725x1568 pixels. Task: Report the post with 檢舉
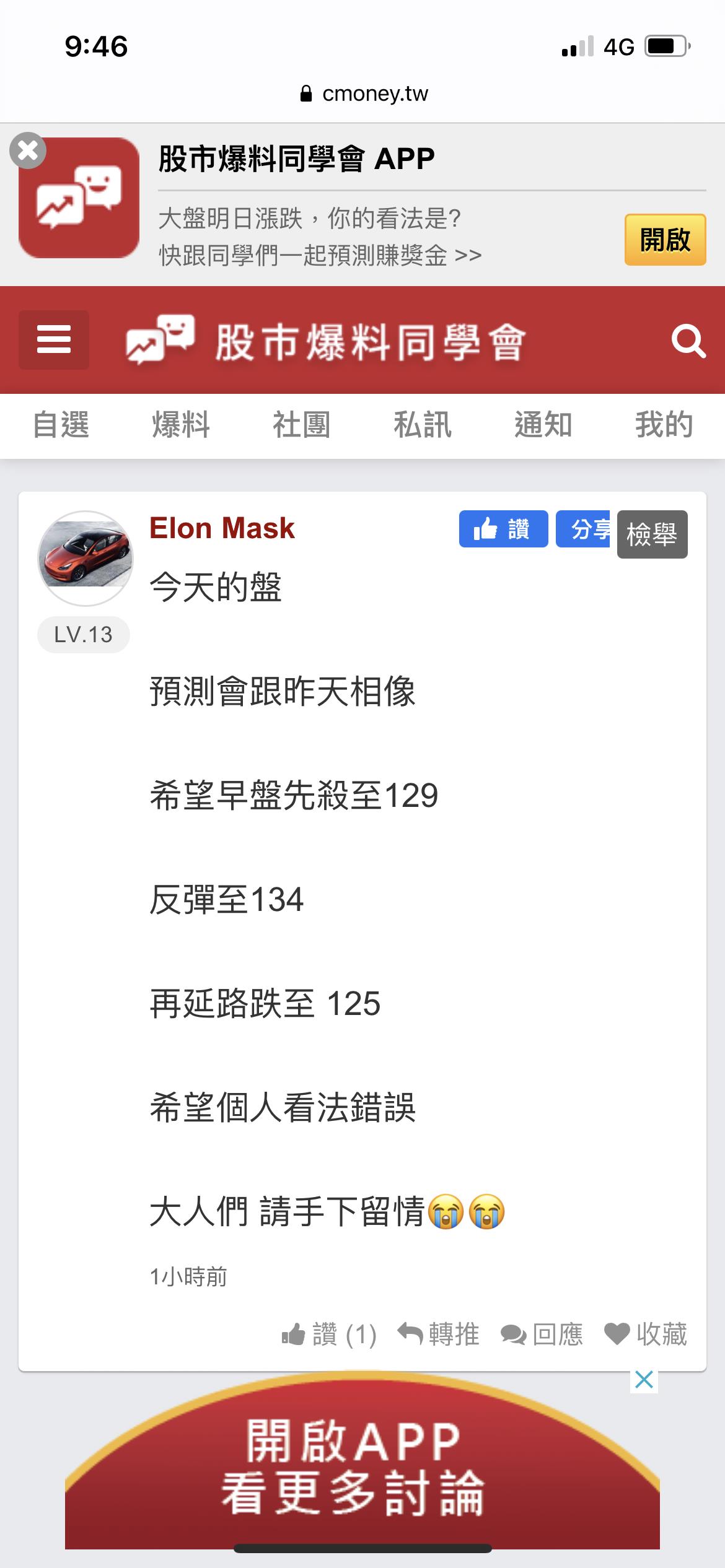pyautogui.click(x=652, y=534)
